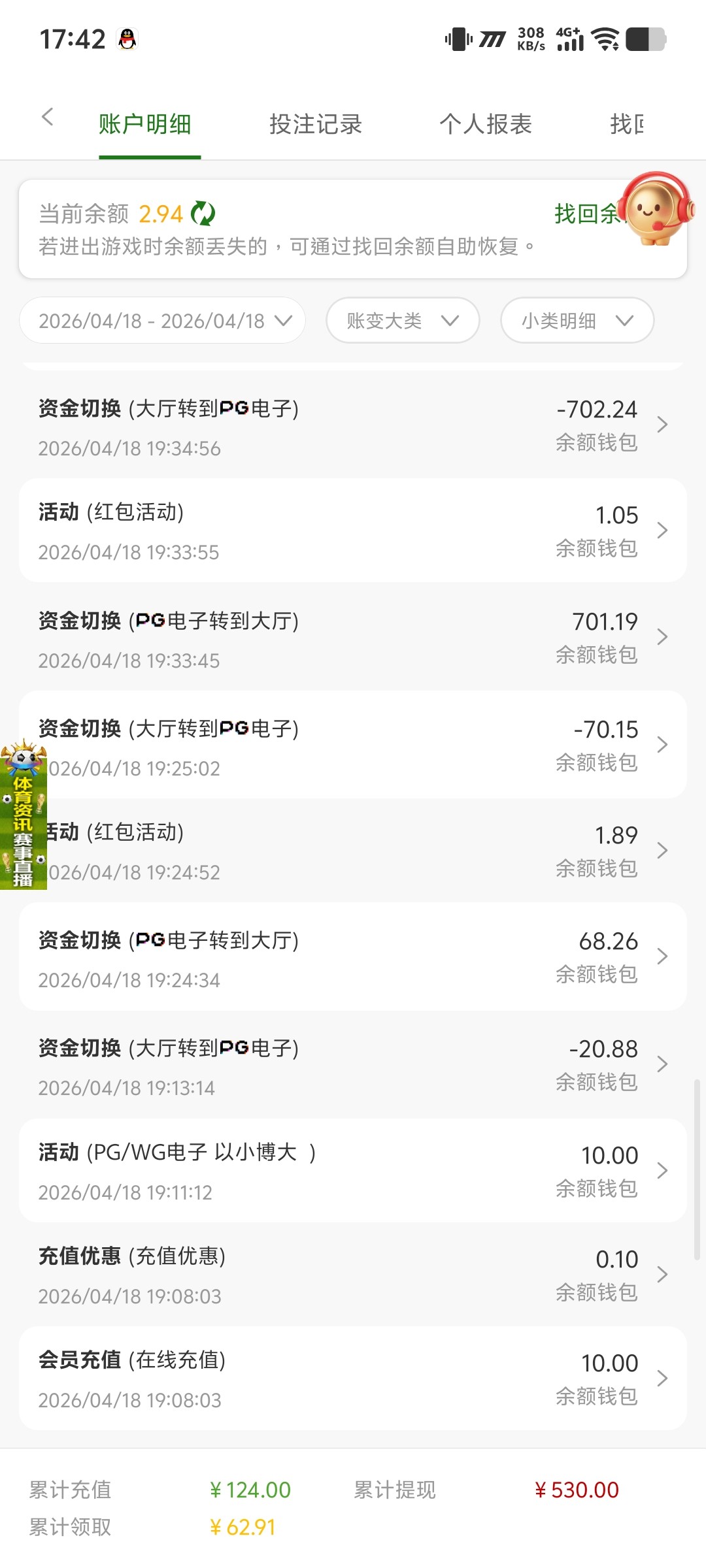
Task: Open the 会员充值 在线充值 record
Action: point(353,1379)
